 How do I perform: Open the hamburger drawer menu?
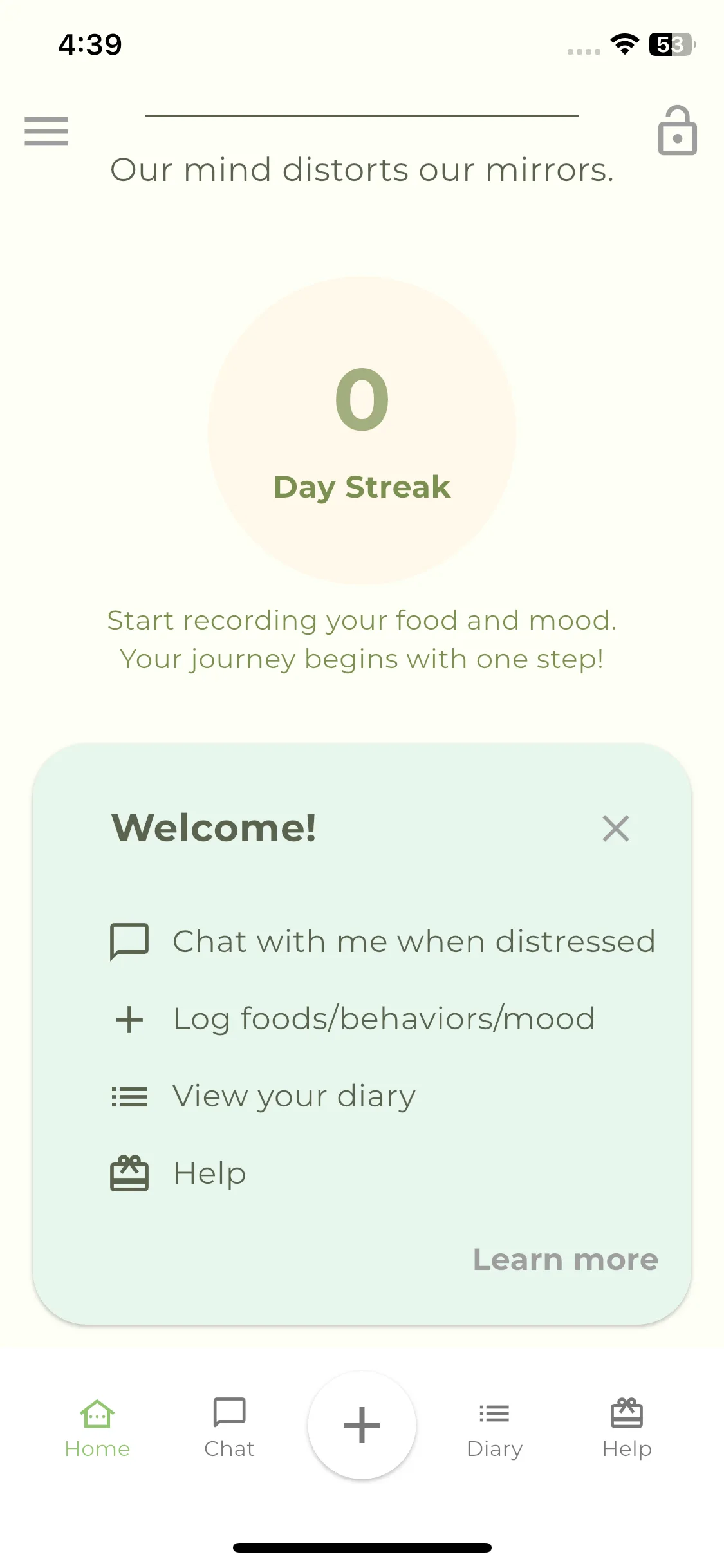(46, 131)
